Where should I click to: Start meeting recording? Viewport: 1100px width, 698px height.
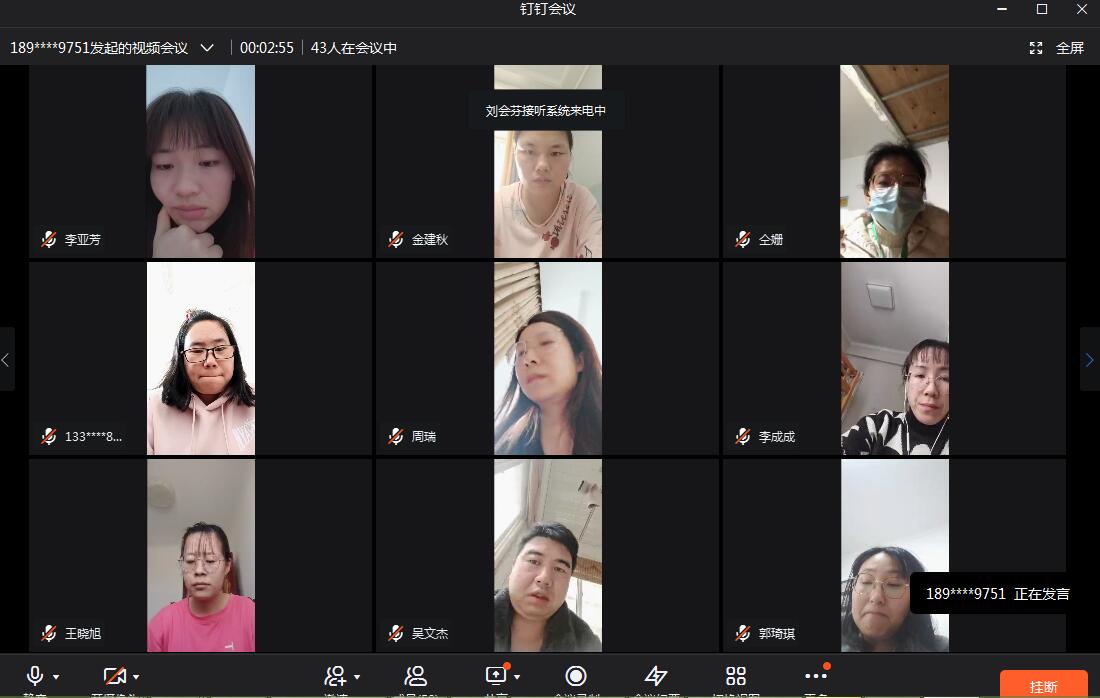pyautogui.click(x=576, y=677)
